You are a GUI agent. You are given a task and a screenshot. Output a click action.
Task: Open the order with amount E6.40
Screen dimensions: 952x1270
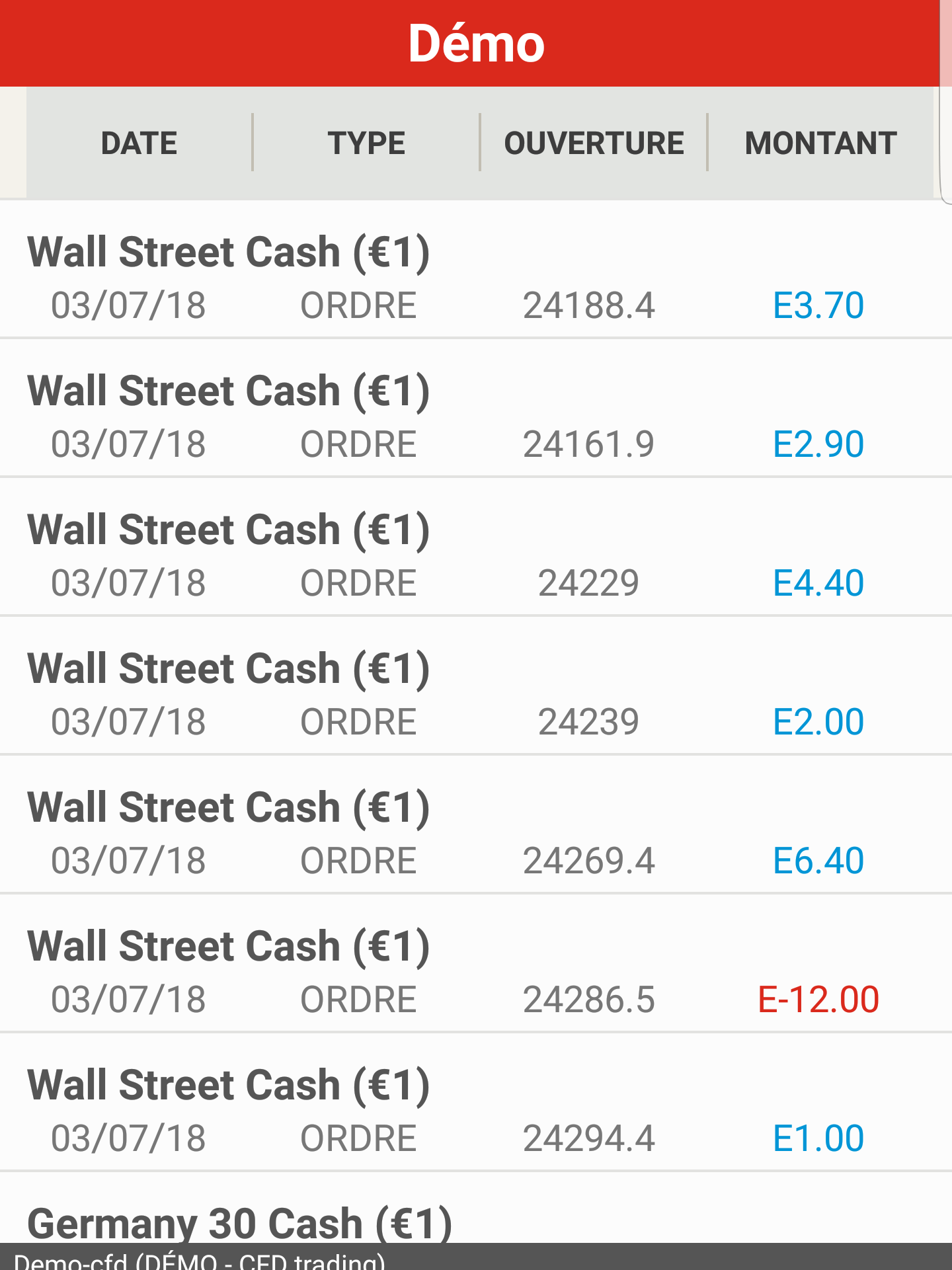click(476, 832)
